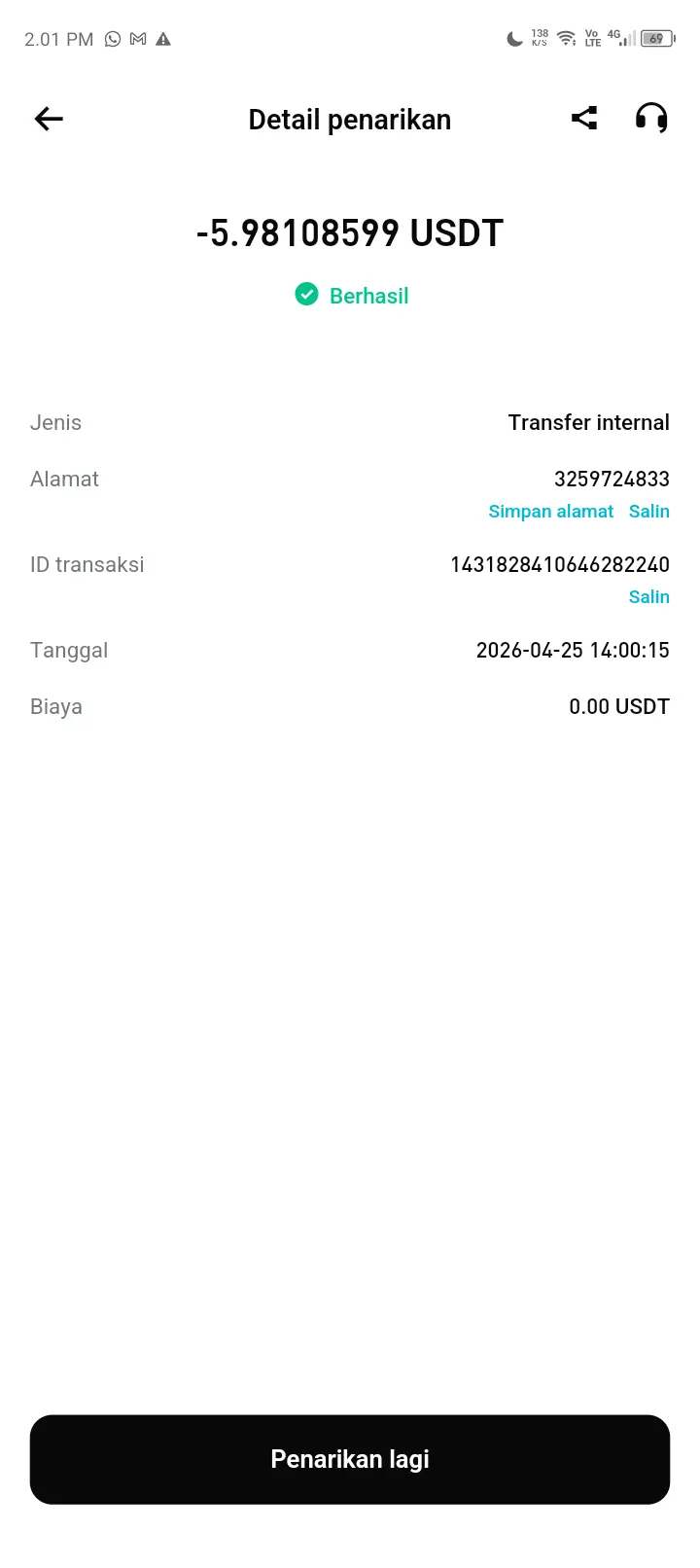
Task: Open the share options for this withdrawal
Action: (x=584, y=117)
